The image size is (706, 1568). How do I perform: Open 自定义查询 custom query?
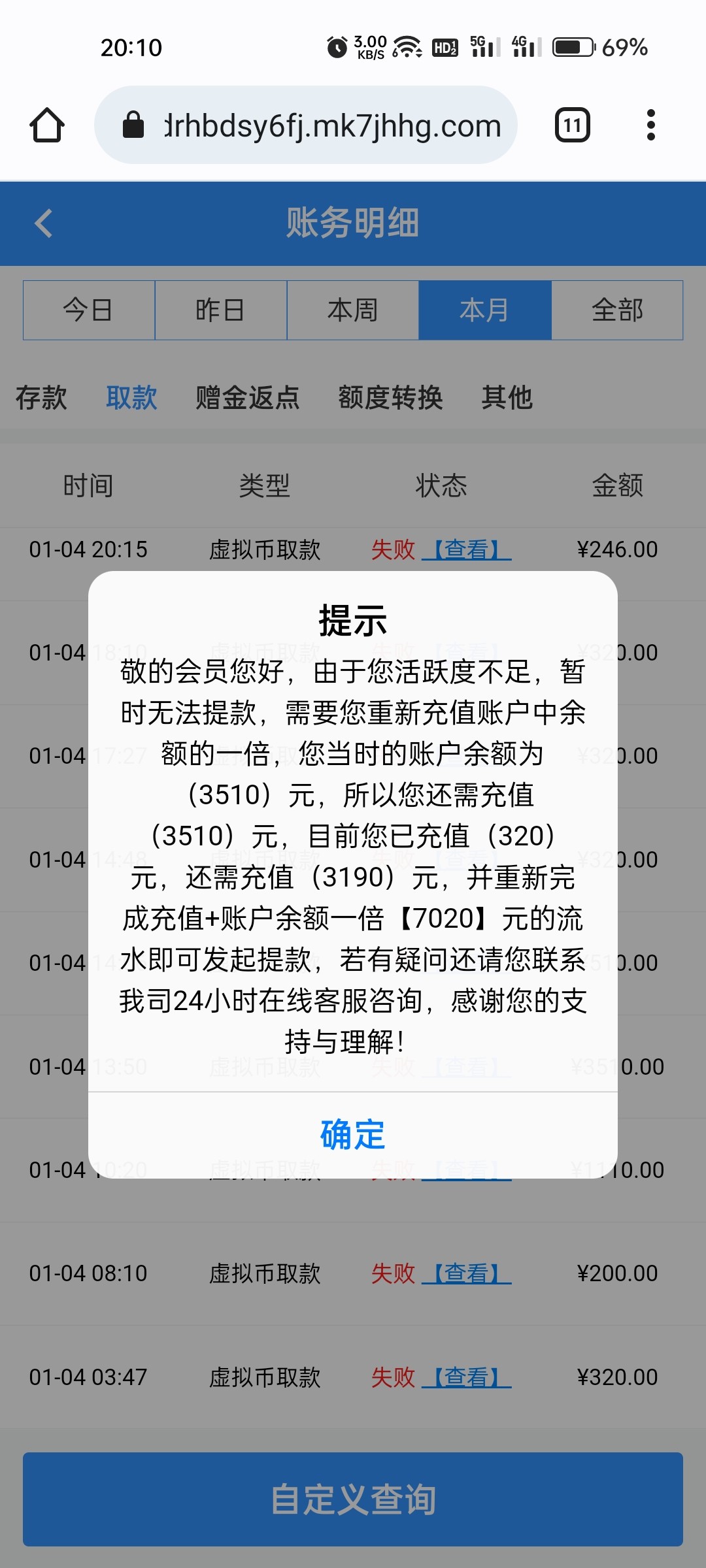pyautogui.click(x=353, y=1499)
